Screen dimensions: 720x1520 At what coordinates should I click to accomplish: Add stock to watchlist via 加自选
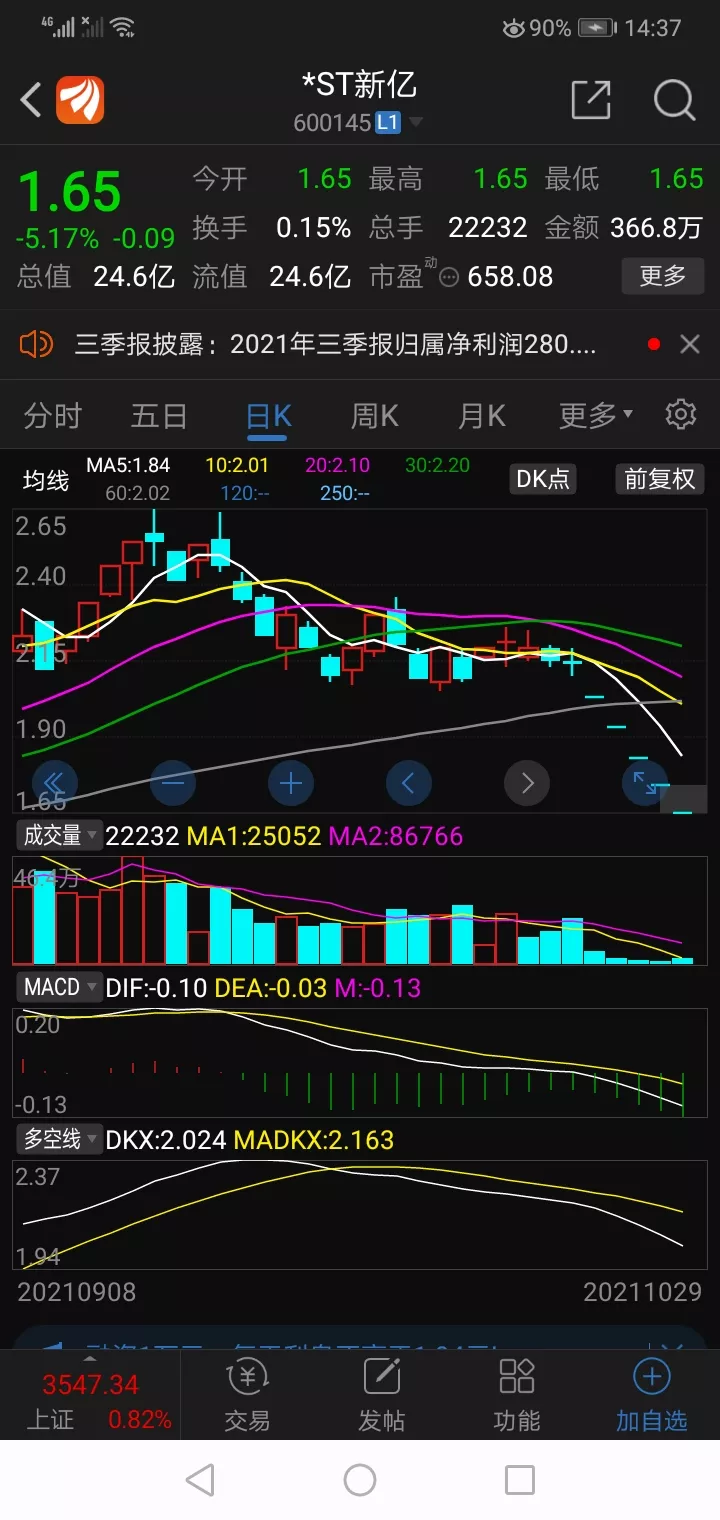[651, 1395]
